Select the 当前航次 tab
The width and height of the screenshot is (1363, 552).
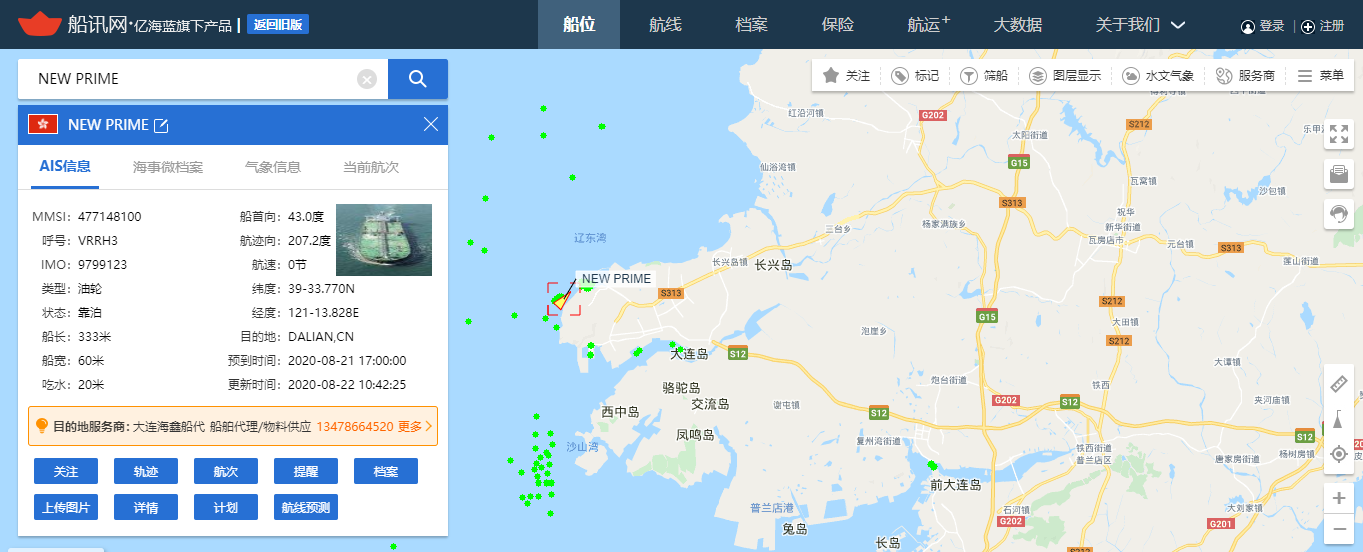371,167
